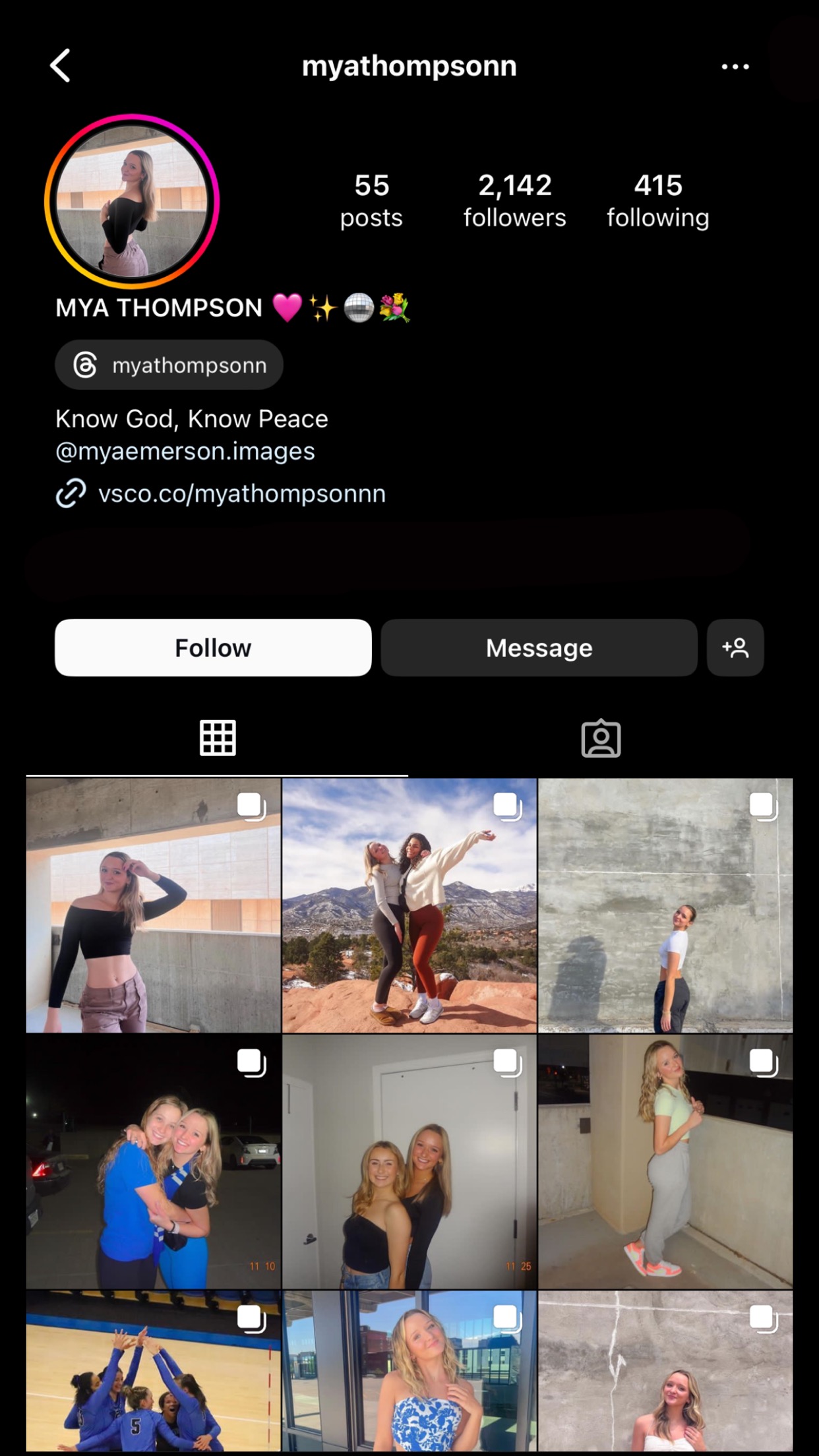The width and height of the screenshot is (819, 1456).
Task: Open the 415 following list
Action: tap(657, 200)
